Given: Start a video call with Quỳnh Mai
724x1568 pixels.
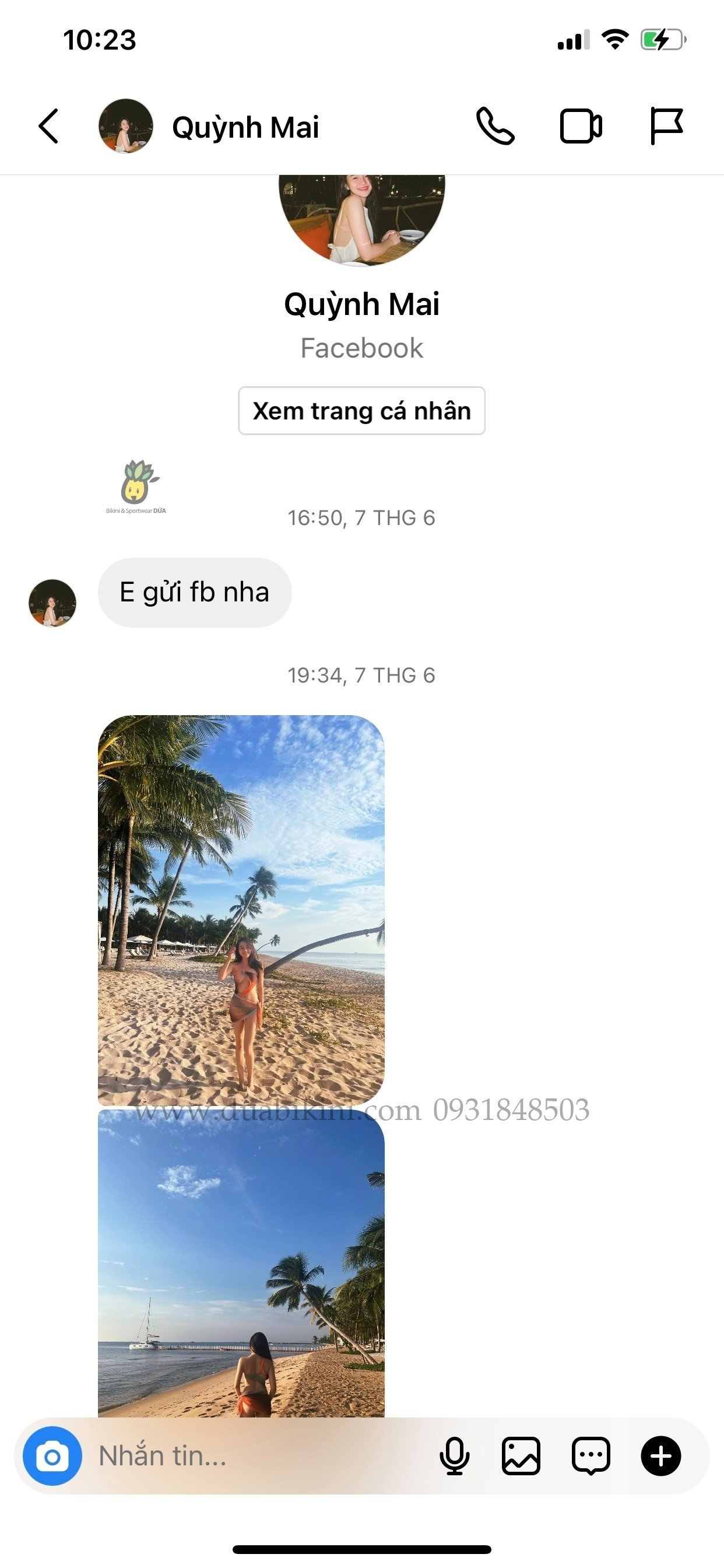Looking at the screenshot, I should pyautogui.click(x=581, y=127).
